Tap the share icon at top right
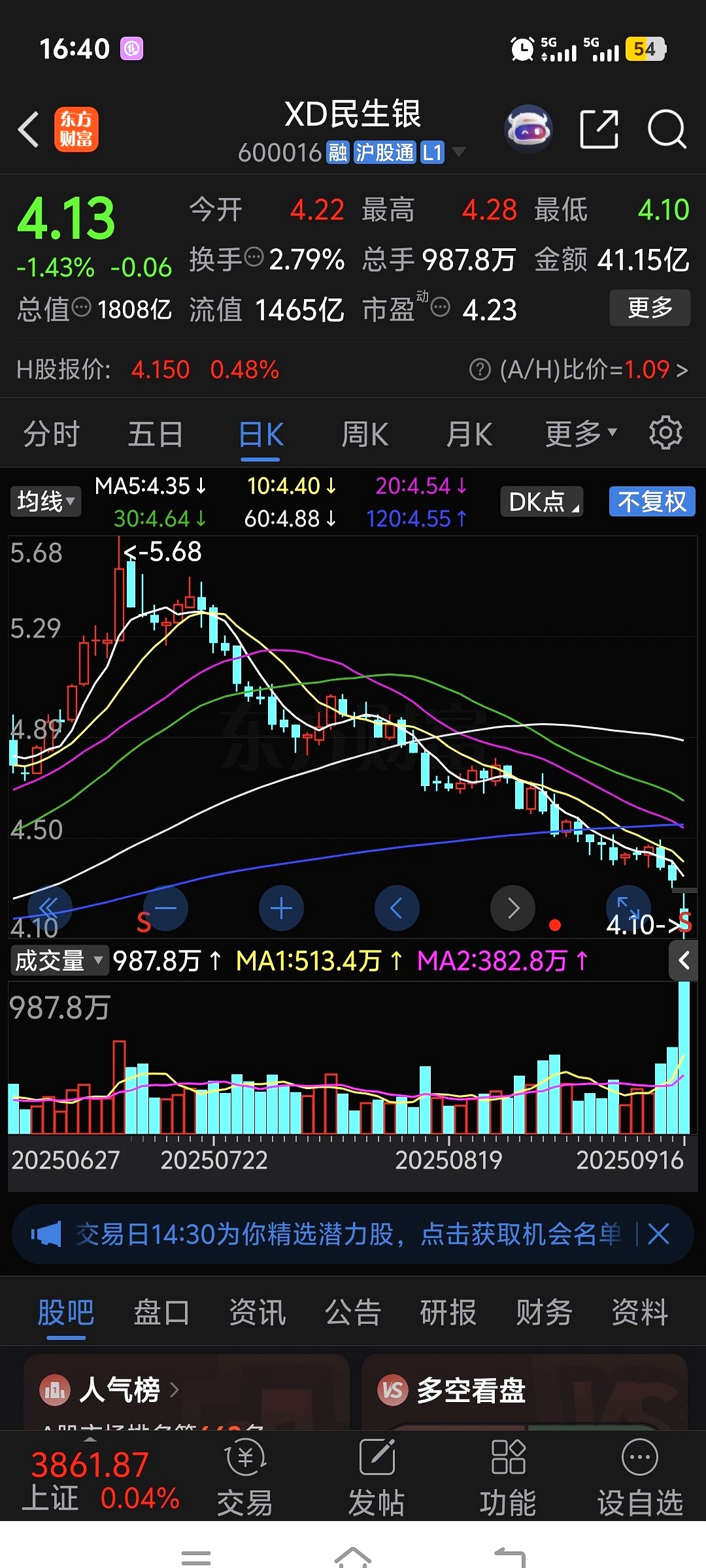The width and height of the screenshot is (706, 1568). coord(599,130)
